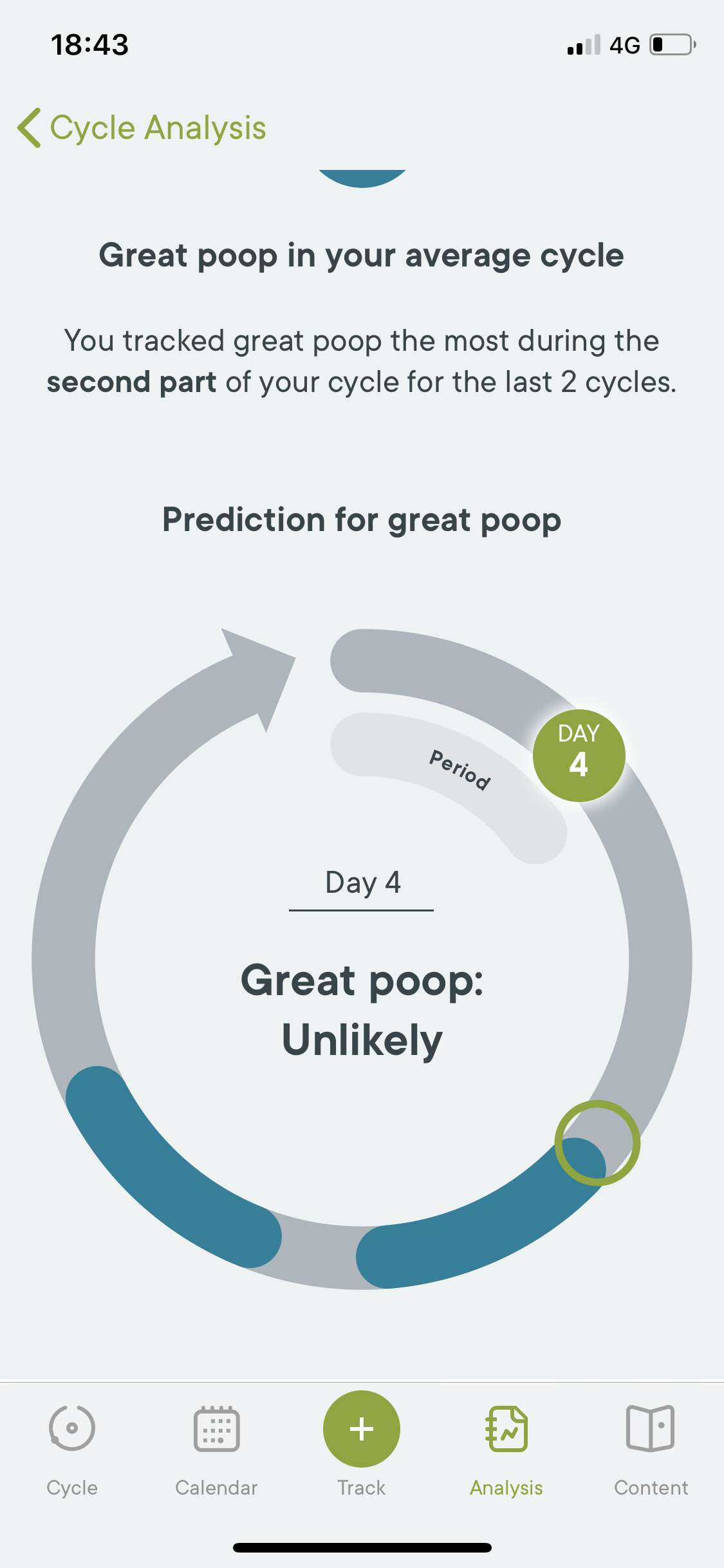Open the Content tab
724x1568 pixels.
[651, 1451]
